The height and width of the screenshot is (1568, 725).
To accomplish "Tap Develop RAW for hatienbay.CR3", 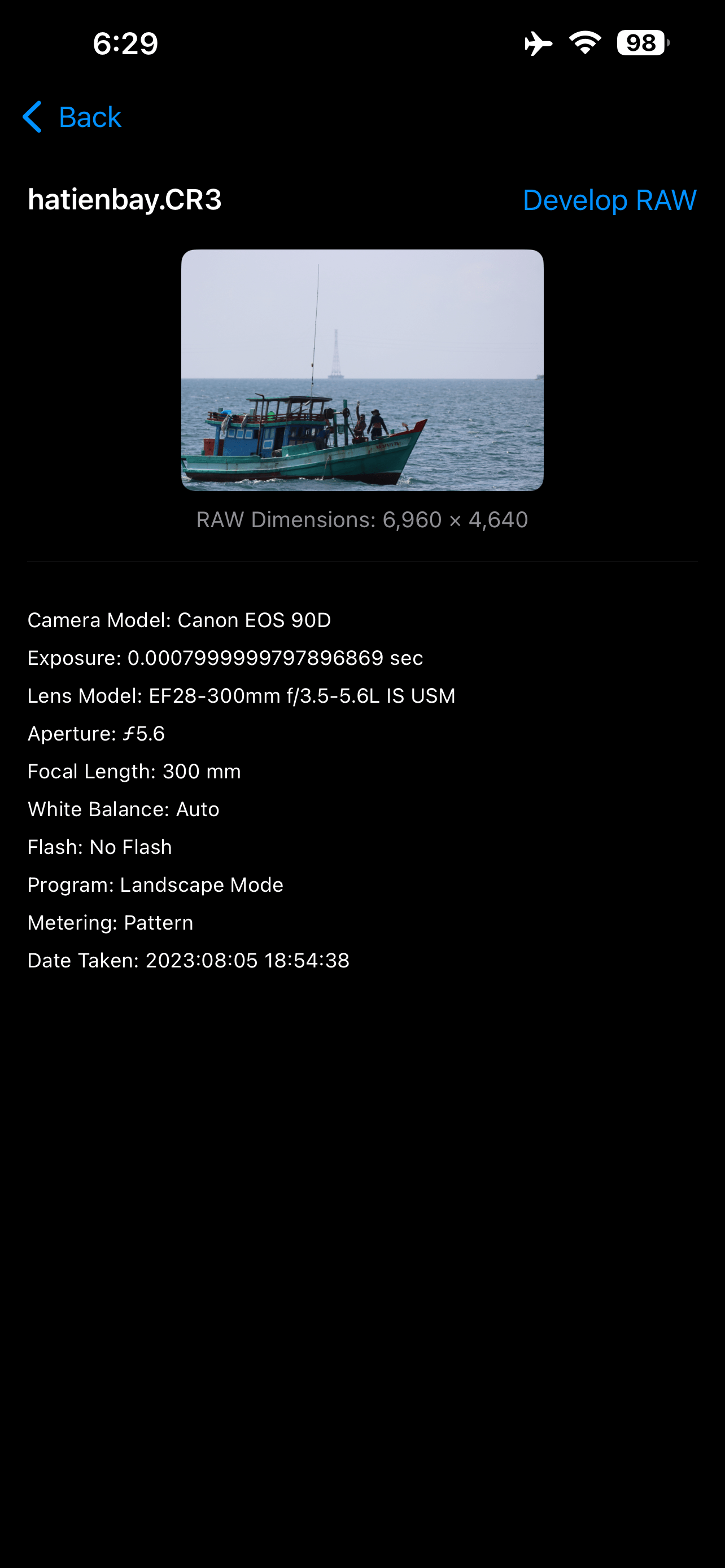I will [x=609, y=200].
